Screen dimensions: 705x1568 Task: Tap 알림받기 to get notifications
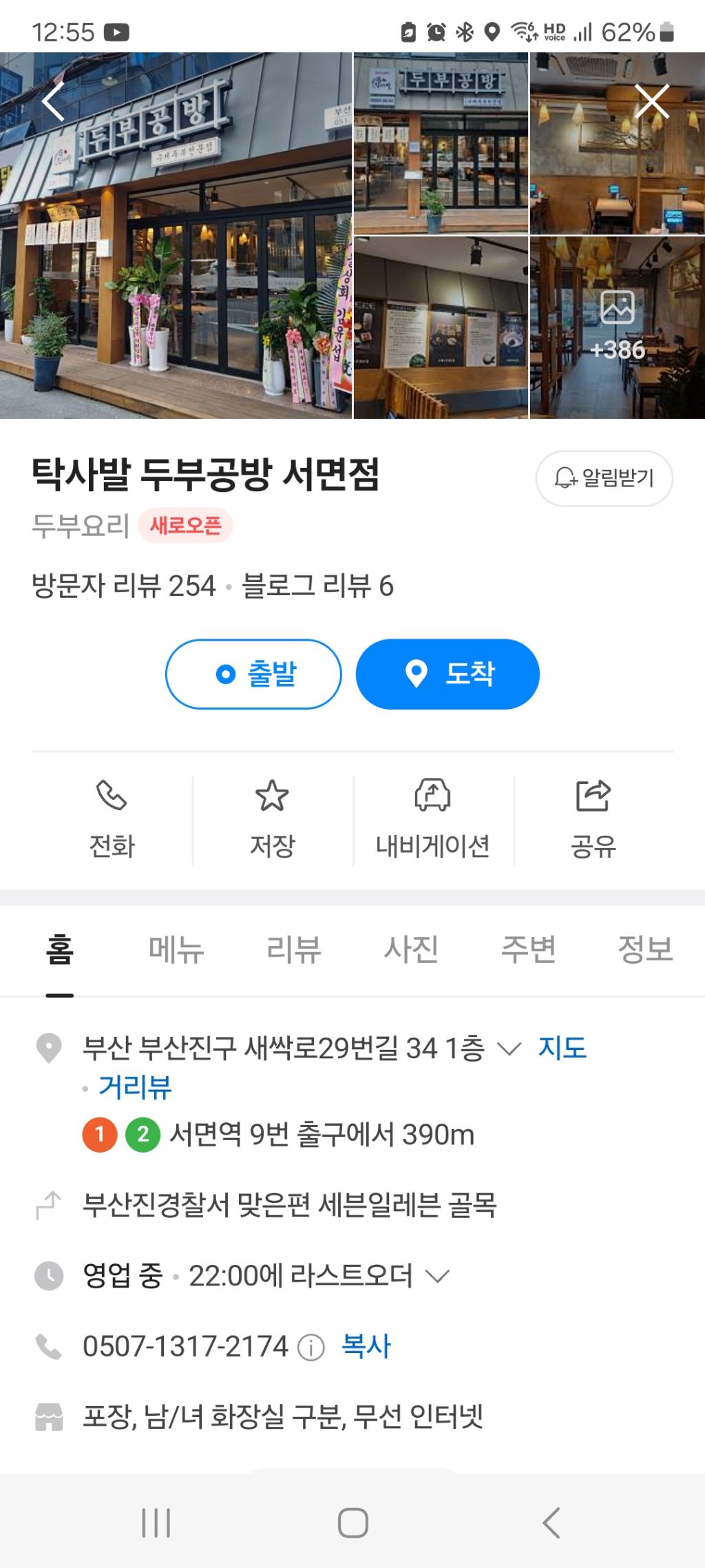pyautogui.click(x=604, y=478)
